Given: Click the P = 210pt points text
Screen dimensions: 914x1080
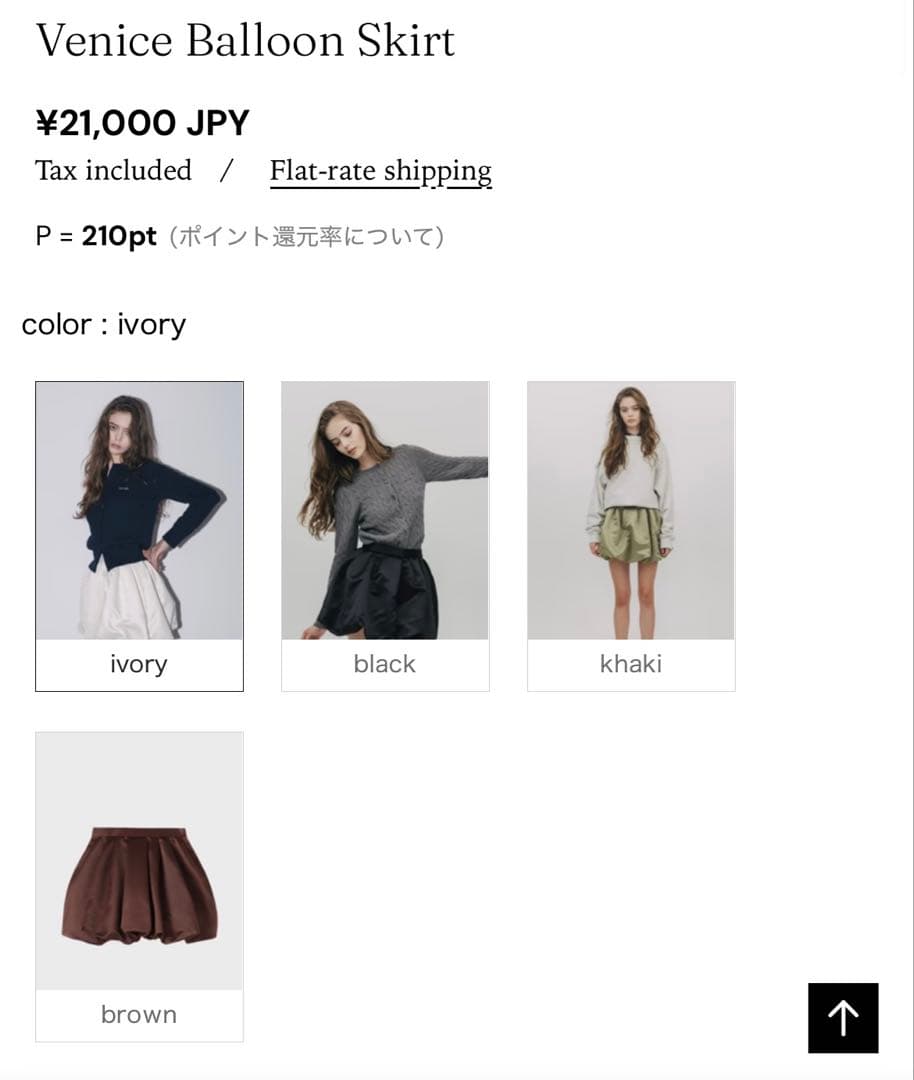Looking at the screenshot, I should tap(95, 235).
